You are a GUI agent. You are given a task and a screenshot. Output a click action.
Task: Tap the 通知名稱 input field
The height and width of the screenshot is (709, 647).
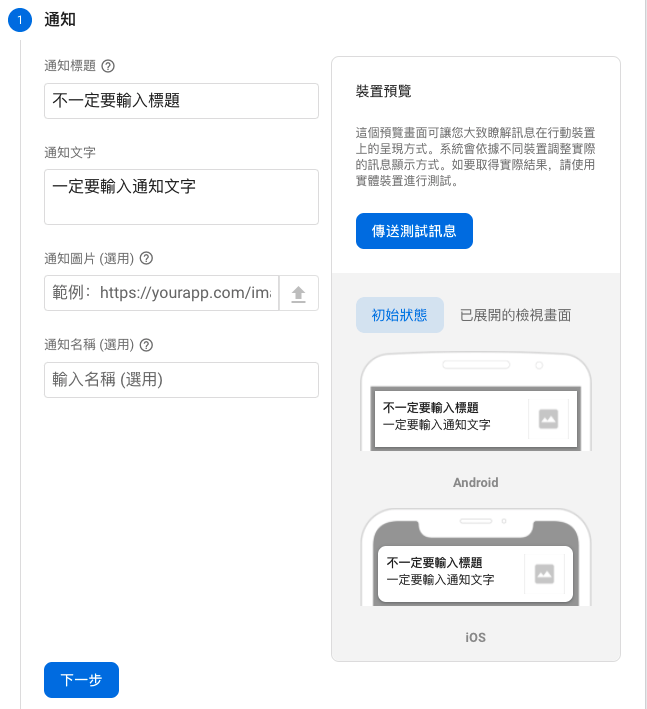181,380
